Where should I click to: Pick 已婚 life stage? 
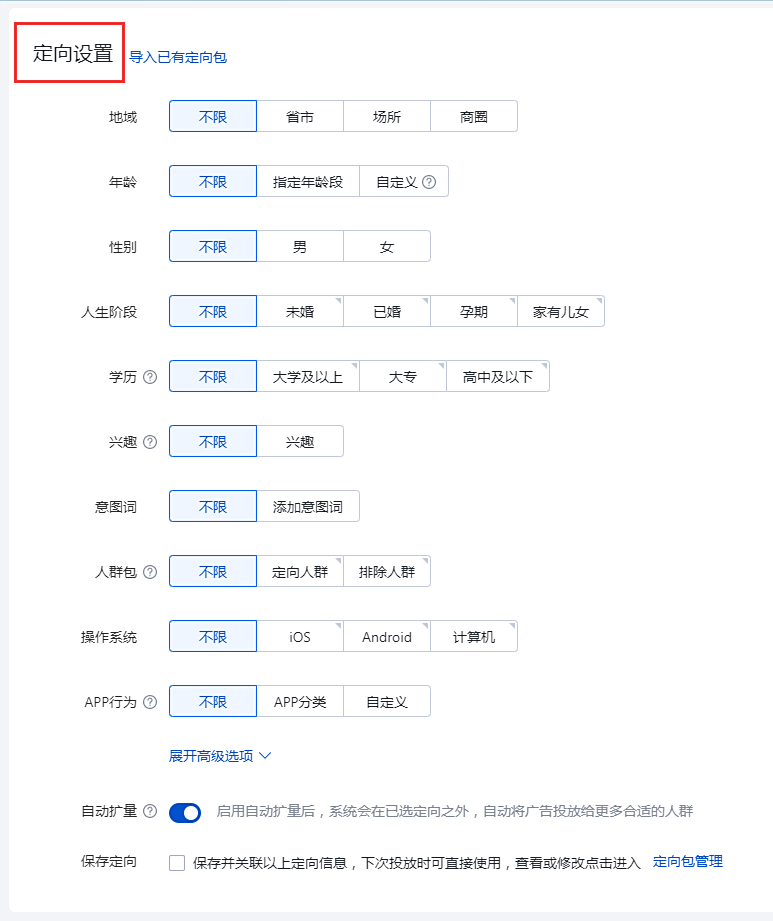pyautogui.click(x=387, y=312)
